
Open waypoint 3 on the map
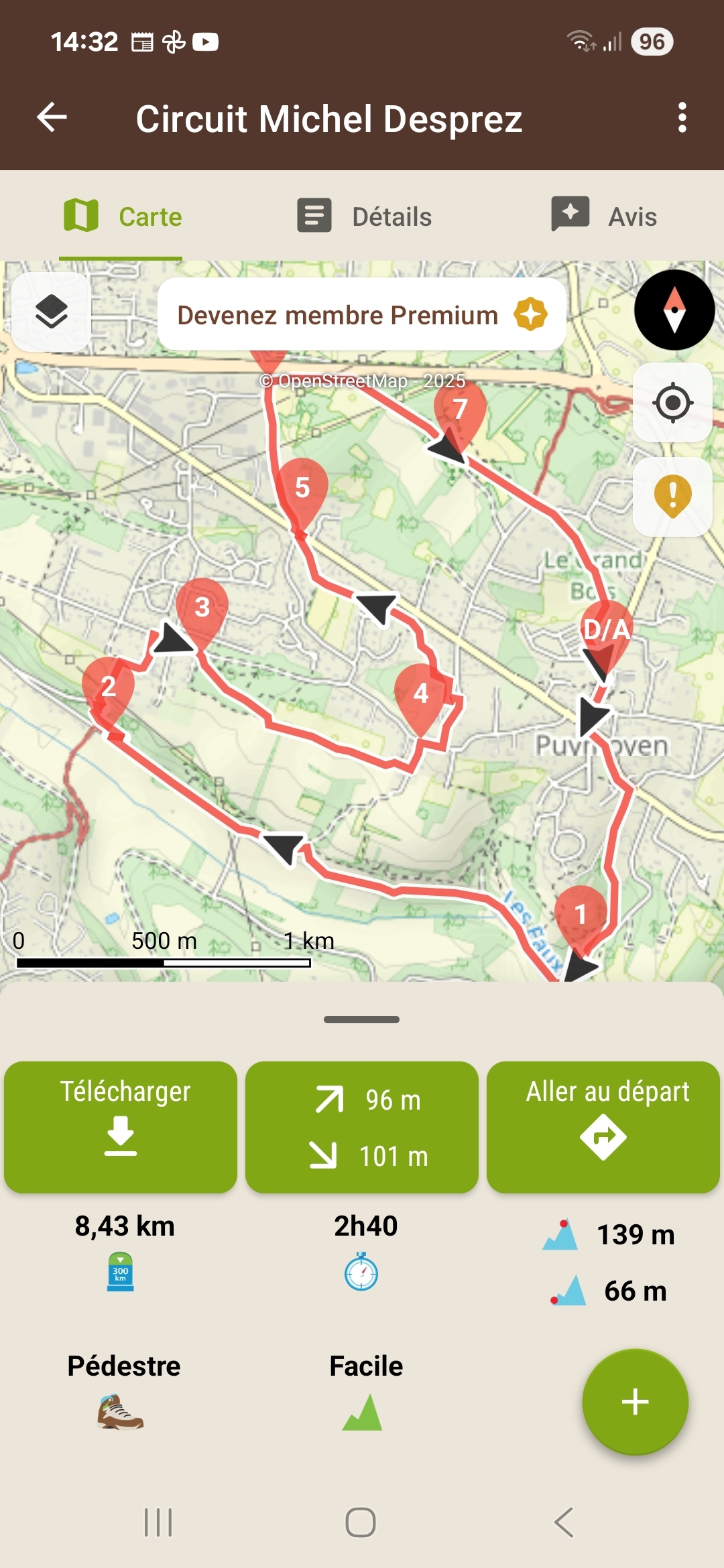click(x=202, y=607)
